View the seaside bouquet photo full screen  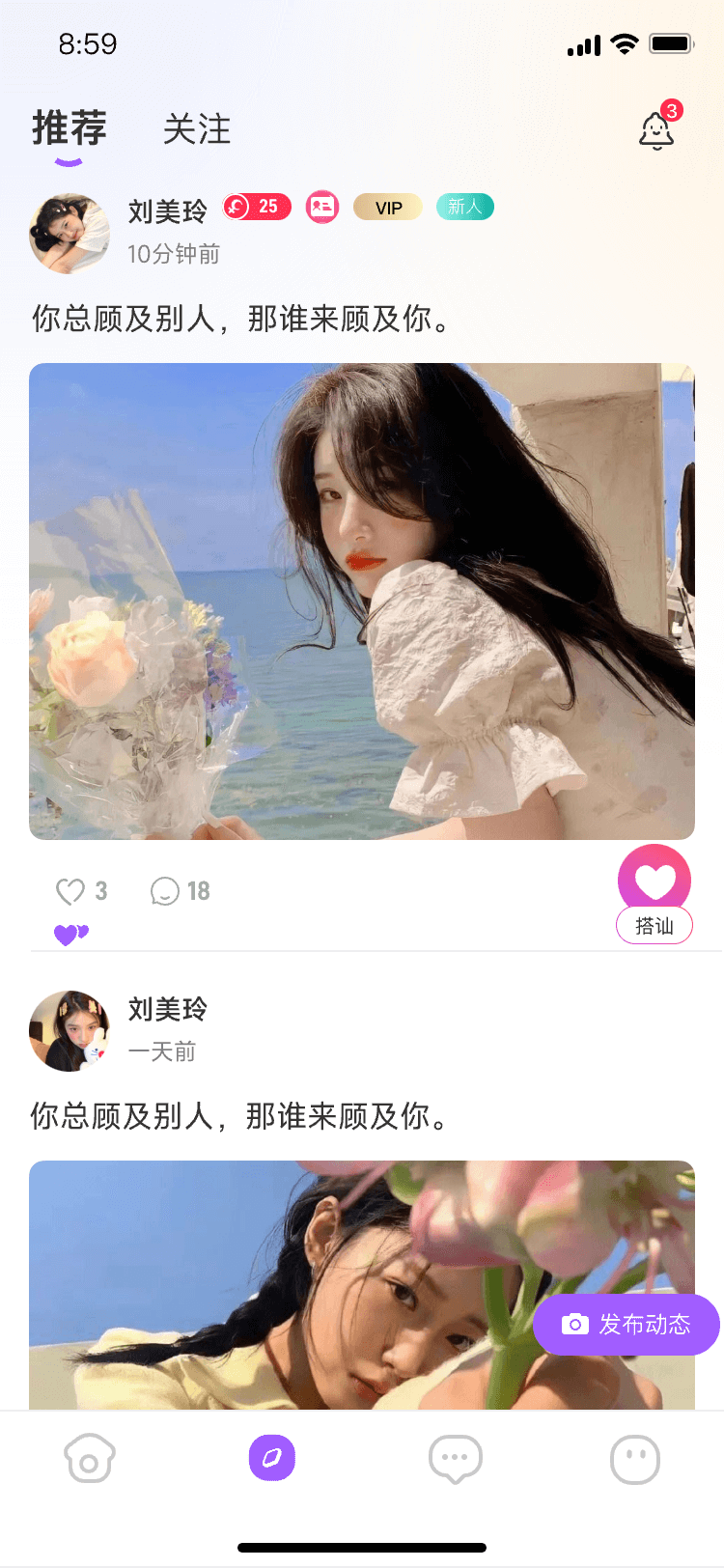coord(361,601)
